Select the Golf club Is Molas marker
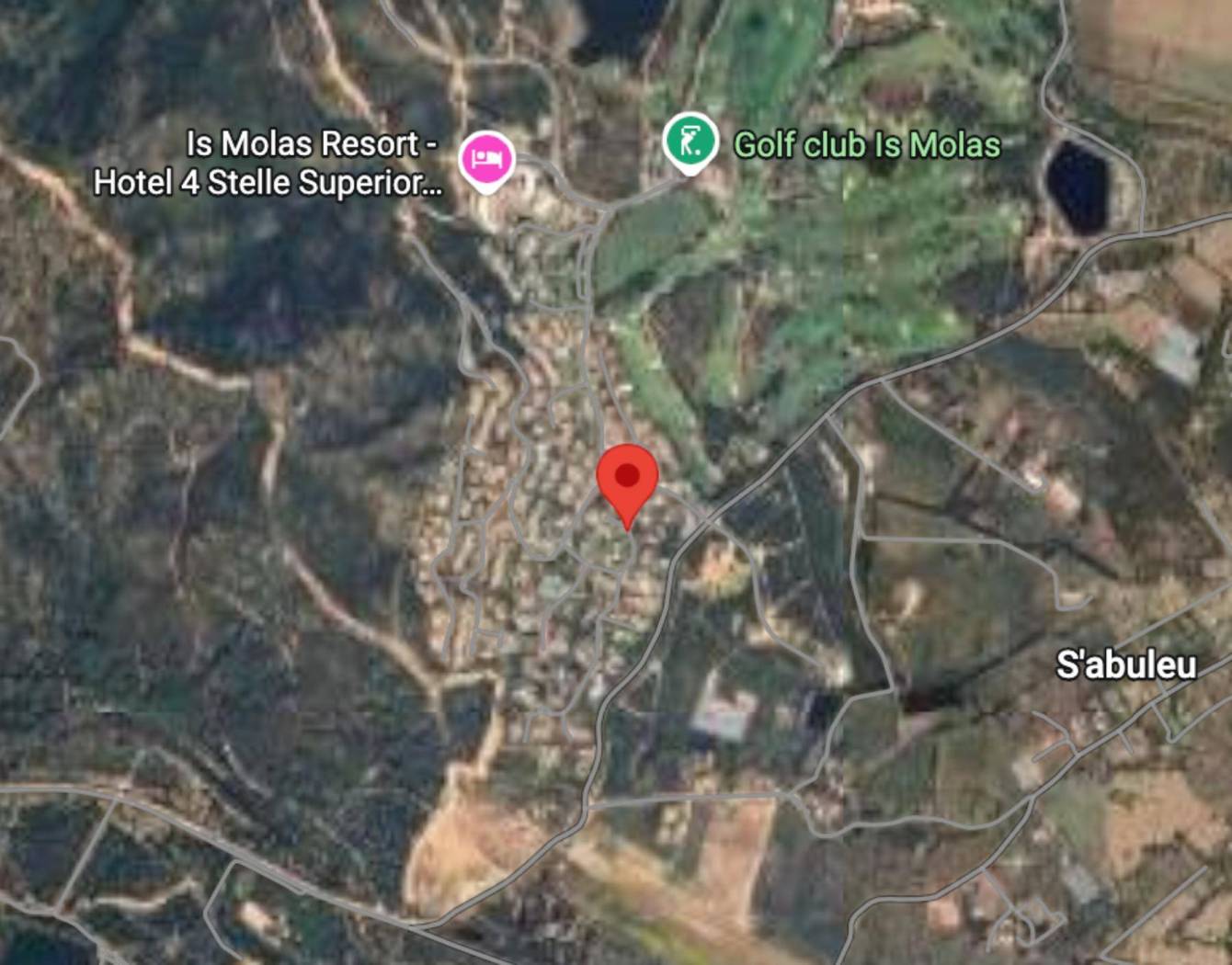Screen dimensions: 1232x965 690,142
